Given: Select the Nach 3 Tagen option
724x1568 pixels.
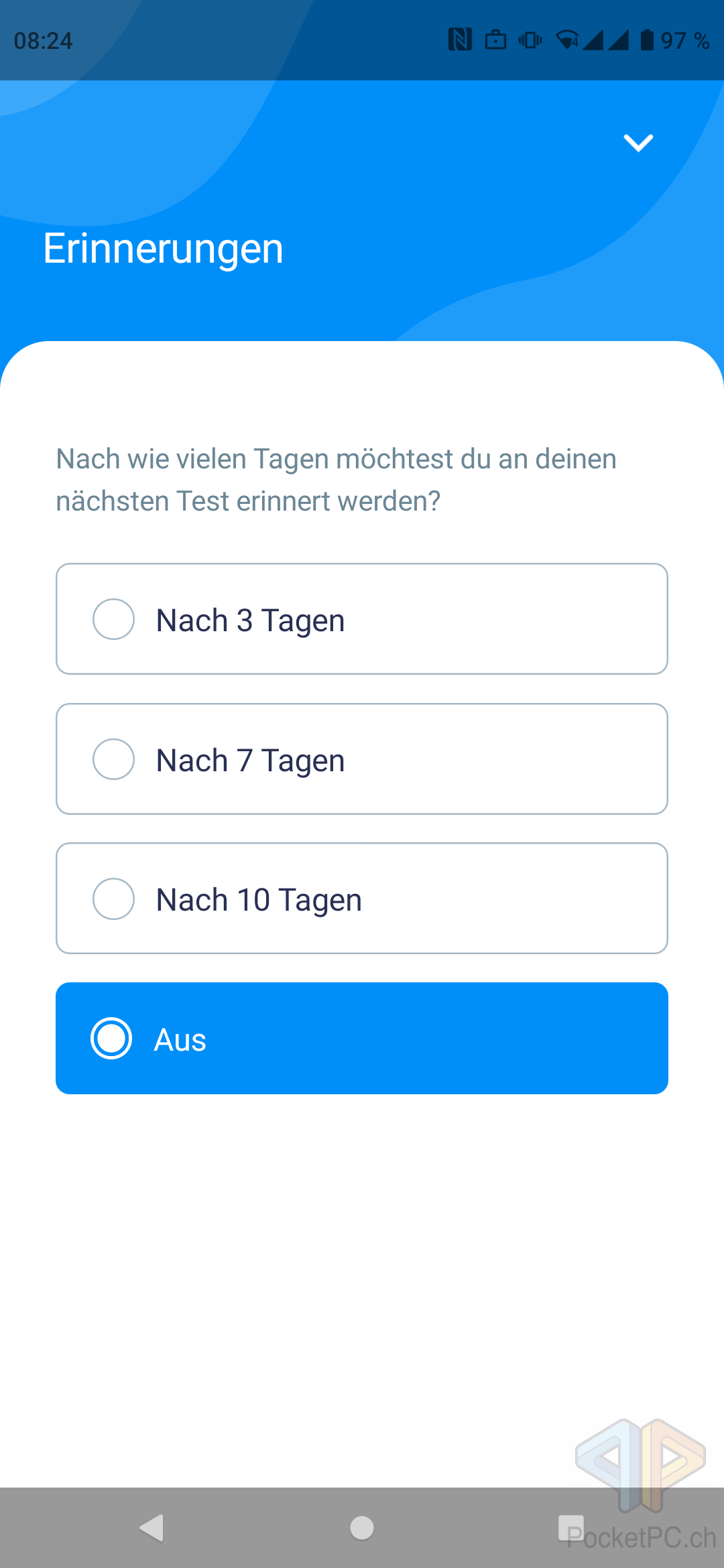Looking at the screenshot, I should pos(361,619).
